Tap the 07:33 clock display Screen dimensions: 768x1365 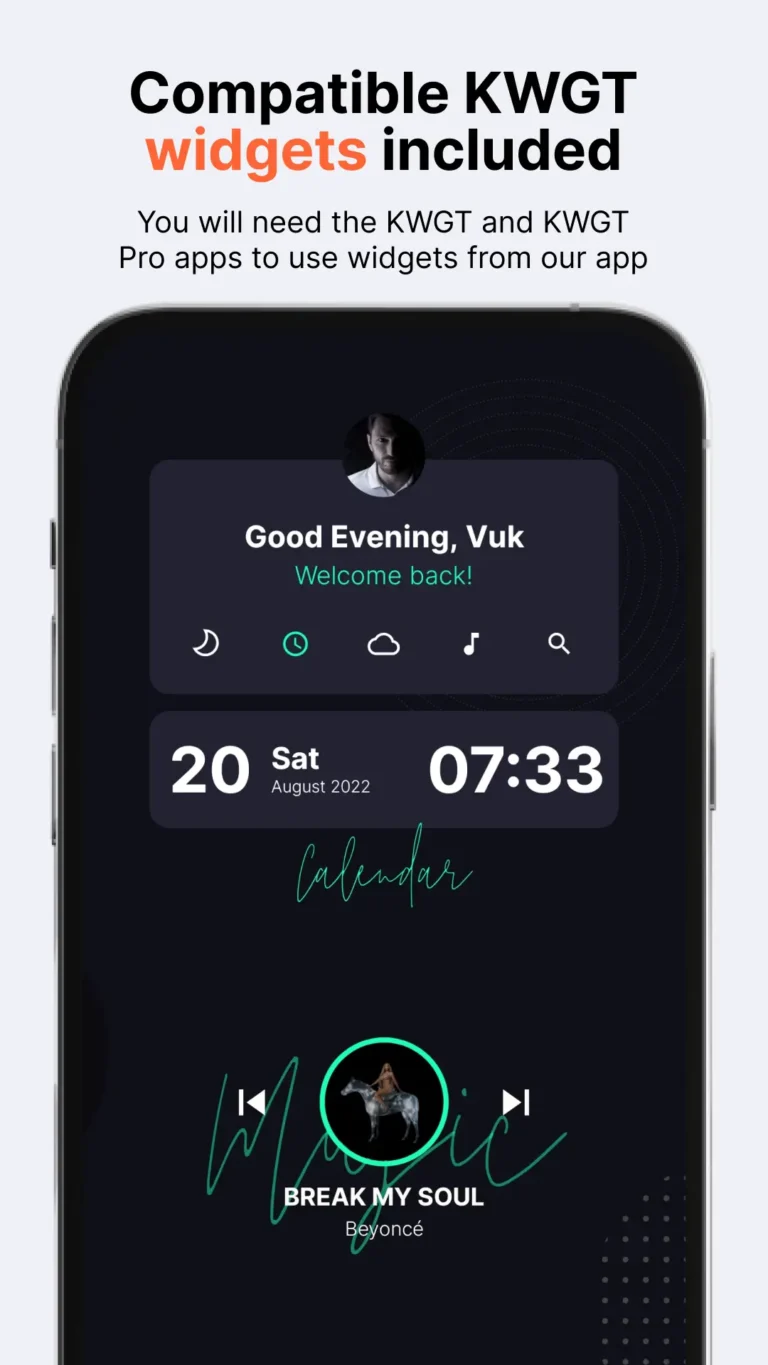[516, 769]
